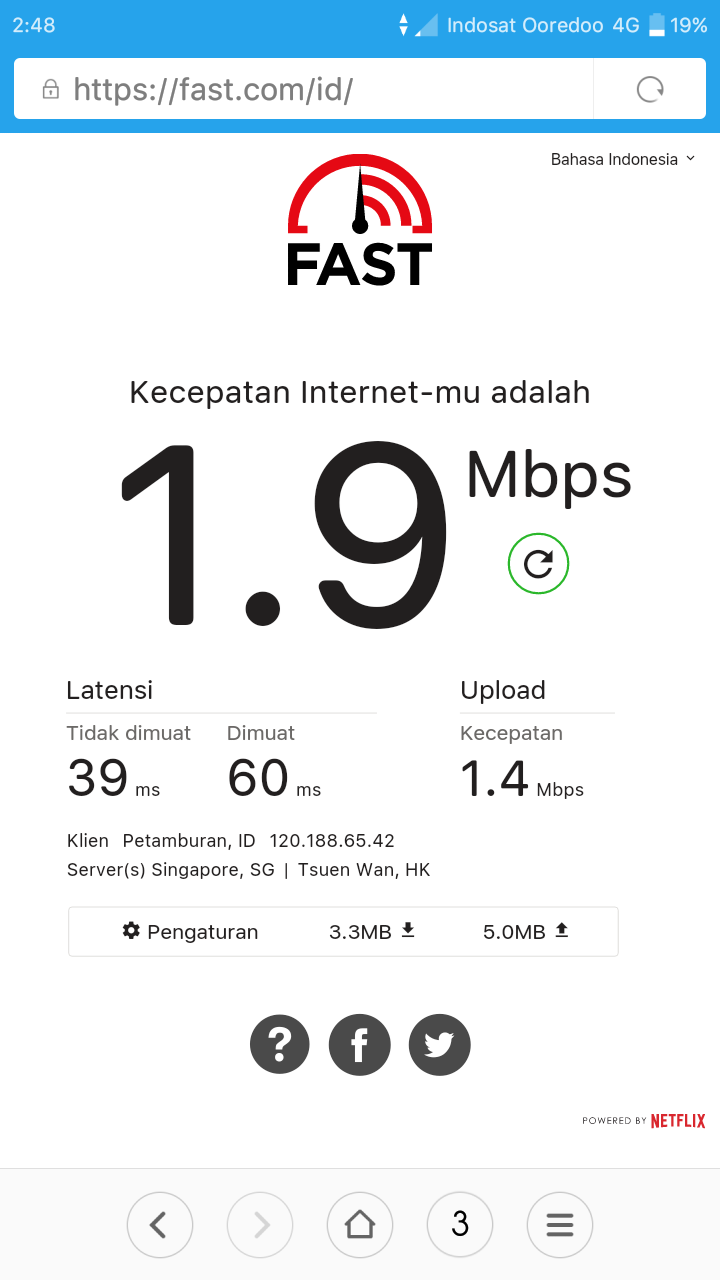Screen dimensions: 720x1280
Task: Open help using the question mark icon
Action: (x=279, y=1043)
